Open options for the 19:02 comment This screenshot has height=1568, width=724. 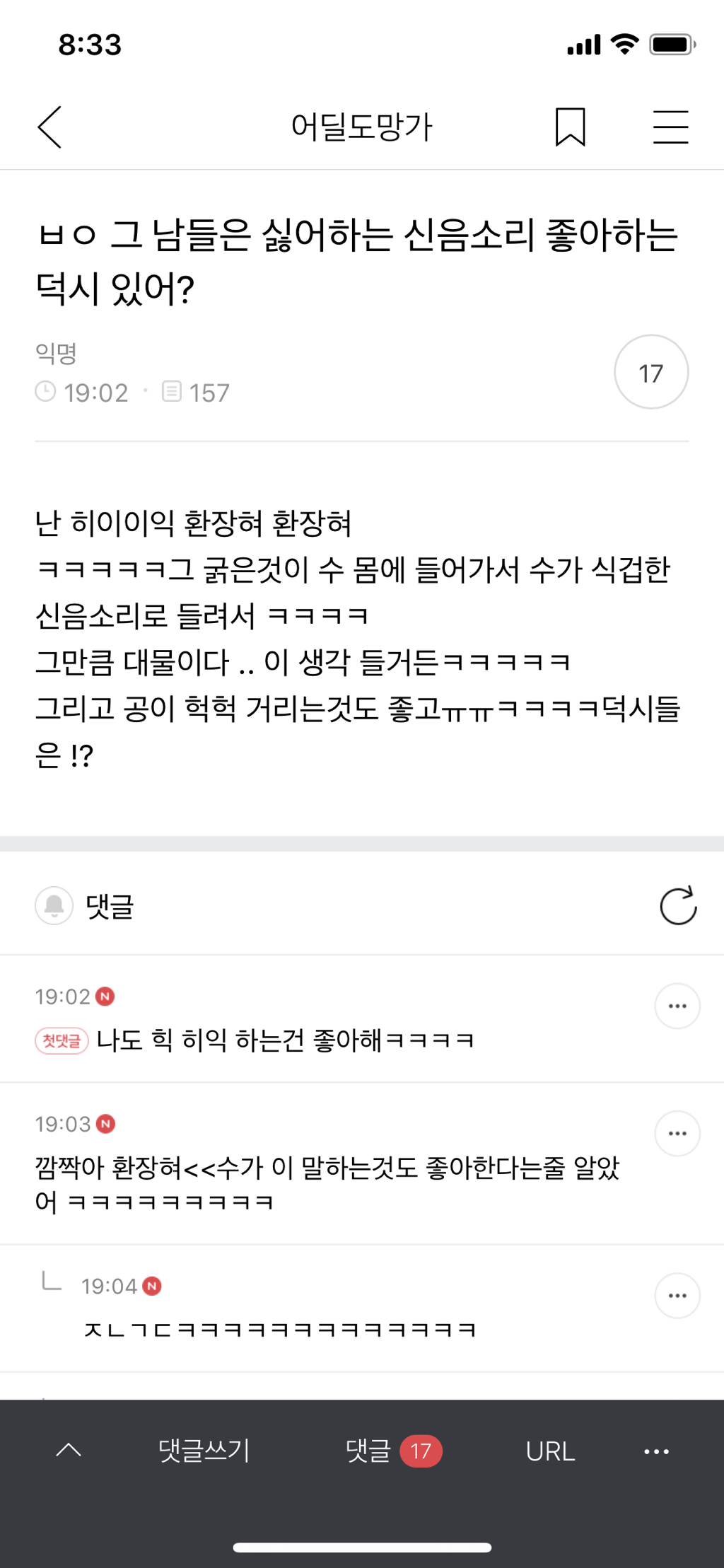coord(677,1006)
